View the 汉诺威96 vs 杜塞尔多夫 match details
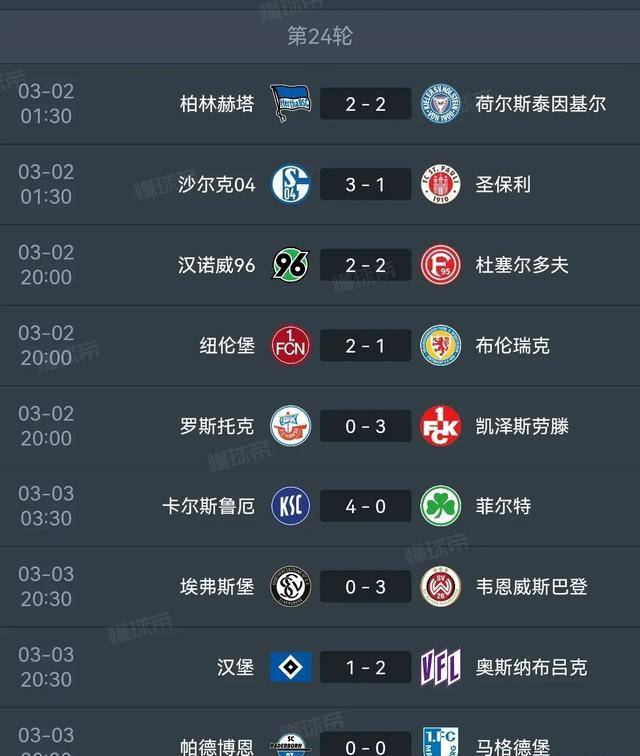The image size is (640, 756). (x=365, y=265)
